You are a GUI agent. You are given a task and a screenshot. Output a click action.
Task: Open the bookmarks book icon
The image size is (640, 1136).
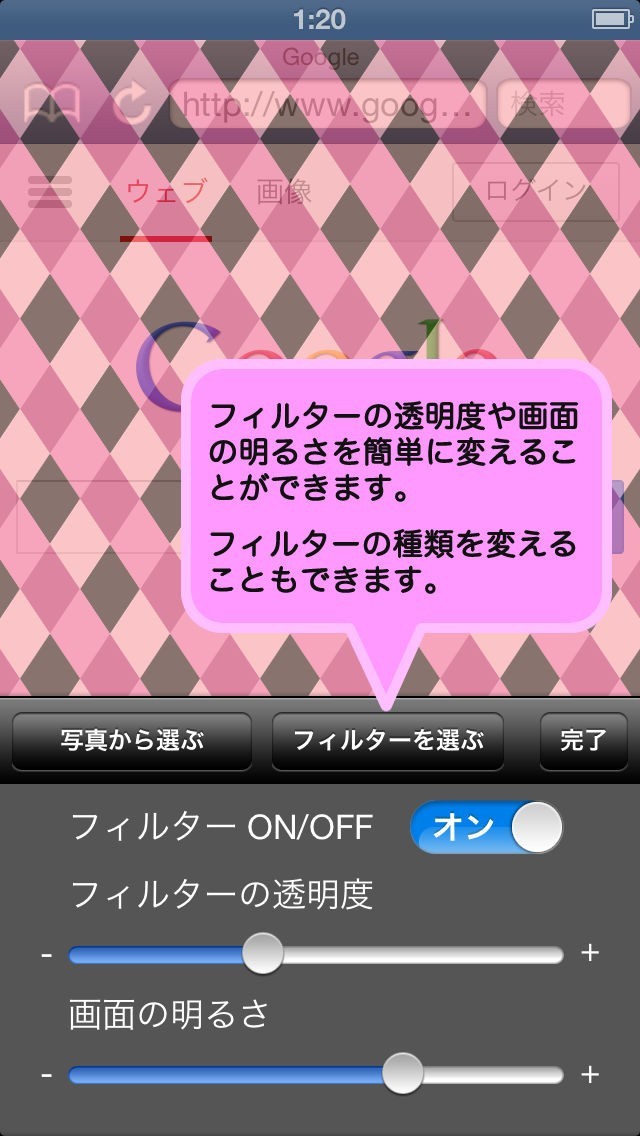click(51, 104)
